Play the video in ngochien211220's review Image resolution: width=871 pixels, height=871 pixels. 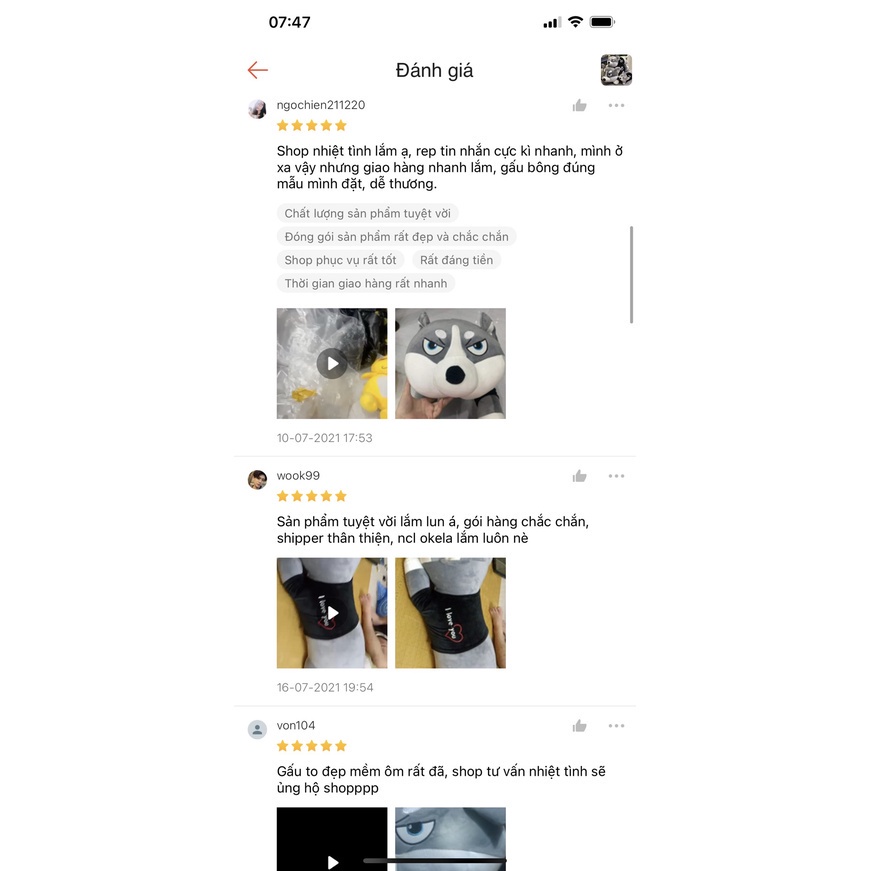pos(332,363)
